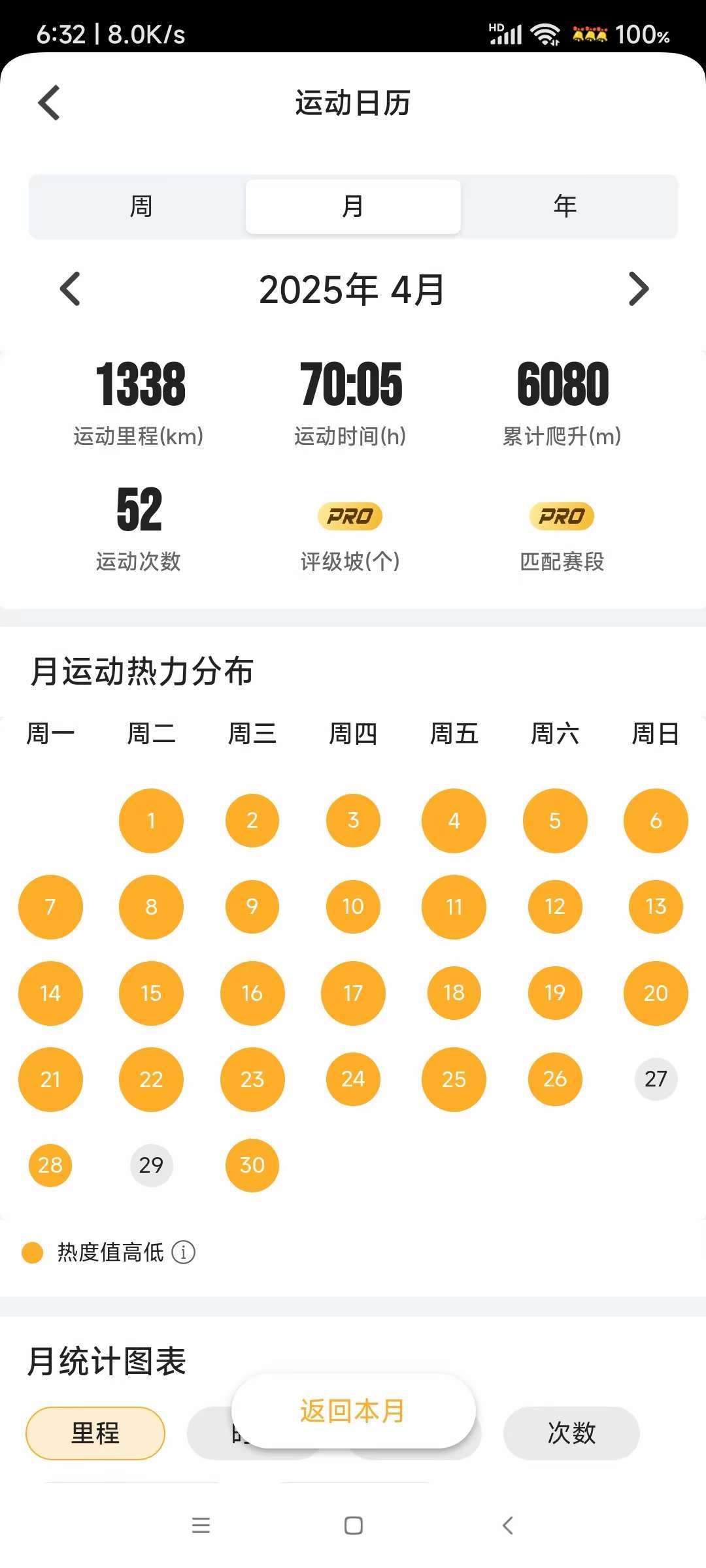Select day 11 in the heat calendar
The height and width of the screenshot is (1568, 706).
coord(454,907)
